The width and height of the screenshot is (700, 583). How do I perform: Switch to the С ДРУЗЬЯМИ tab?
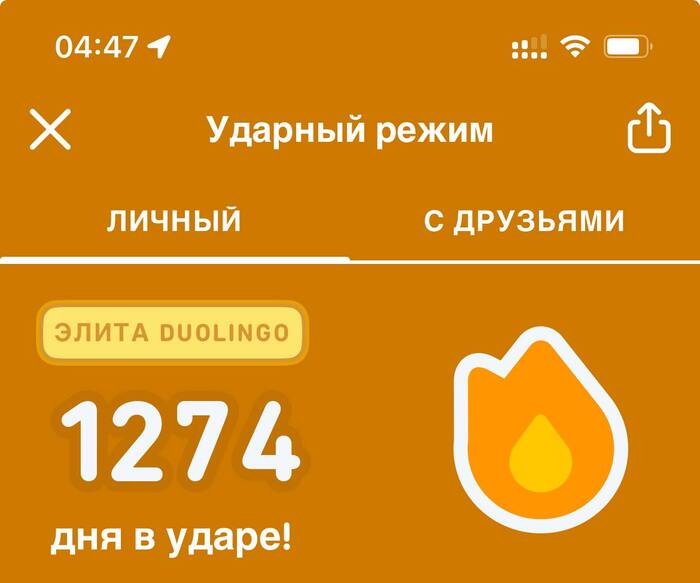pos(524,221)
